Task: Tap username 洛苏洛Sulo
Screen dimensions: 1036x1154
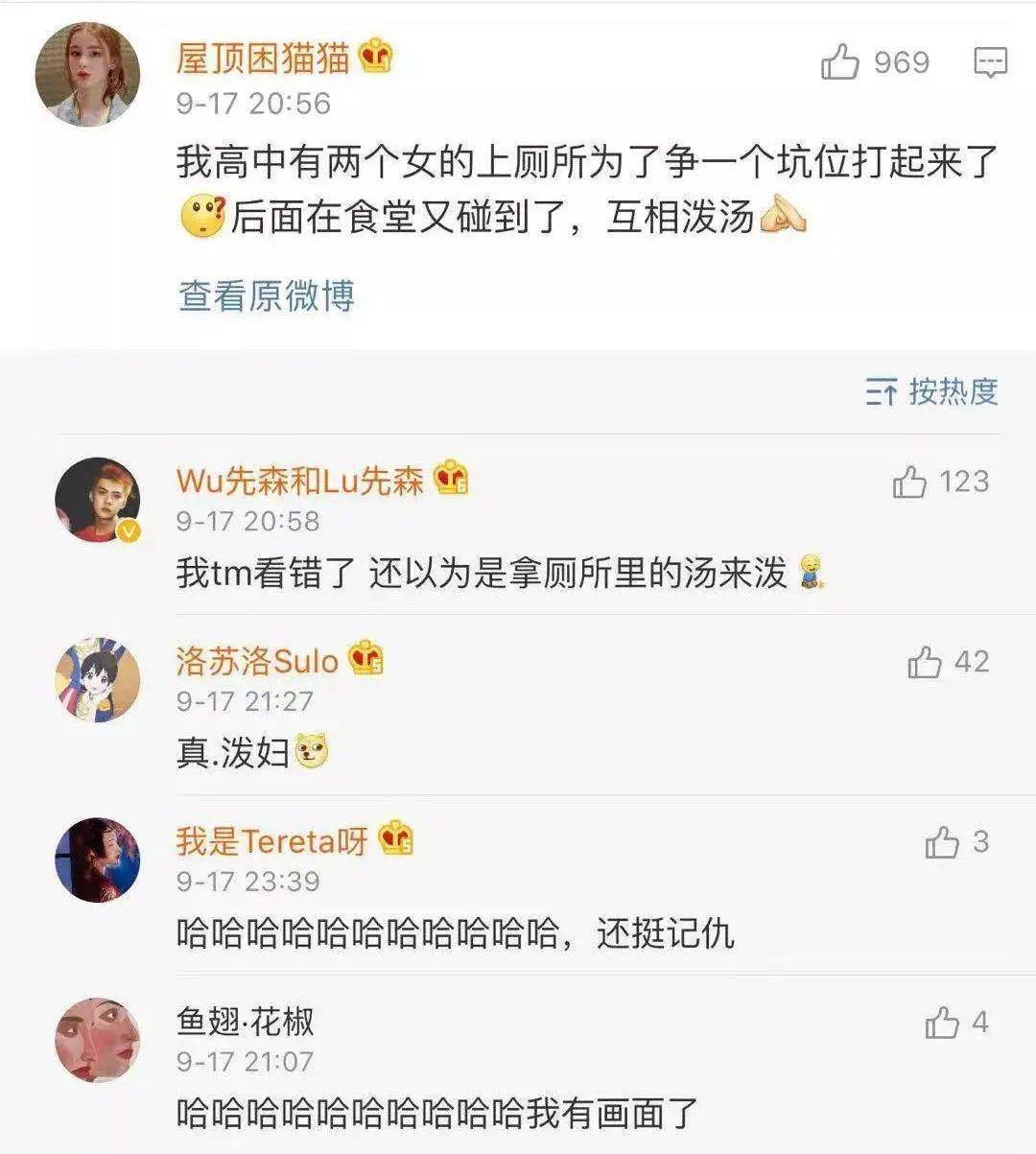Action: coord(257,661)
